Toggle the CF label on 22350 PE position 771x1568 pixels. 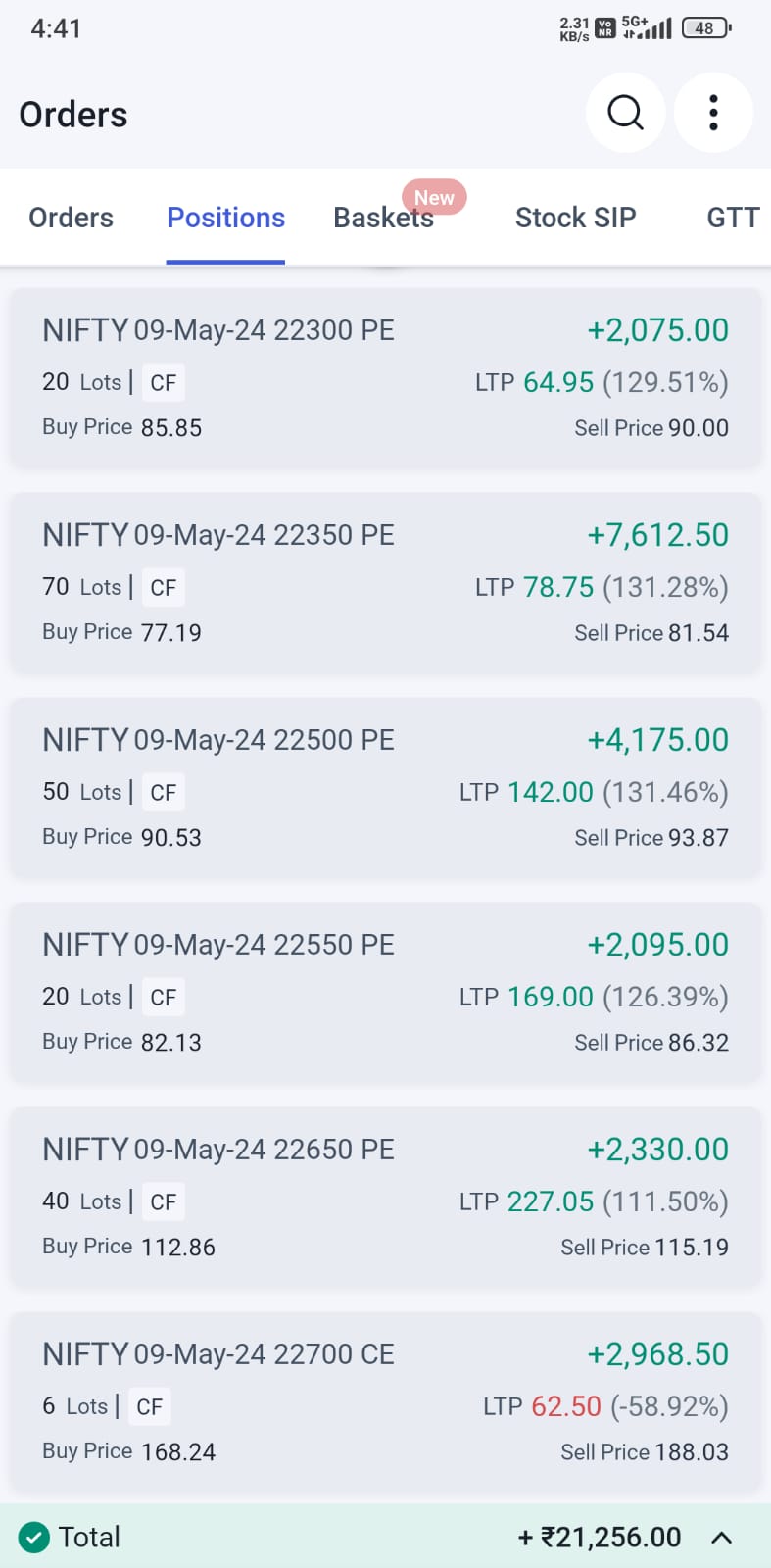coord(163,587)
